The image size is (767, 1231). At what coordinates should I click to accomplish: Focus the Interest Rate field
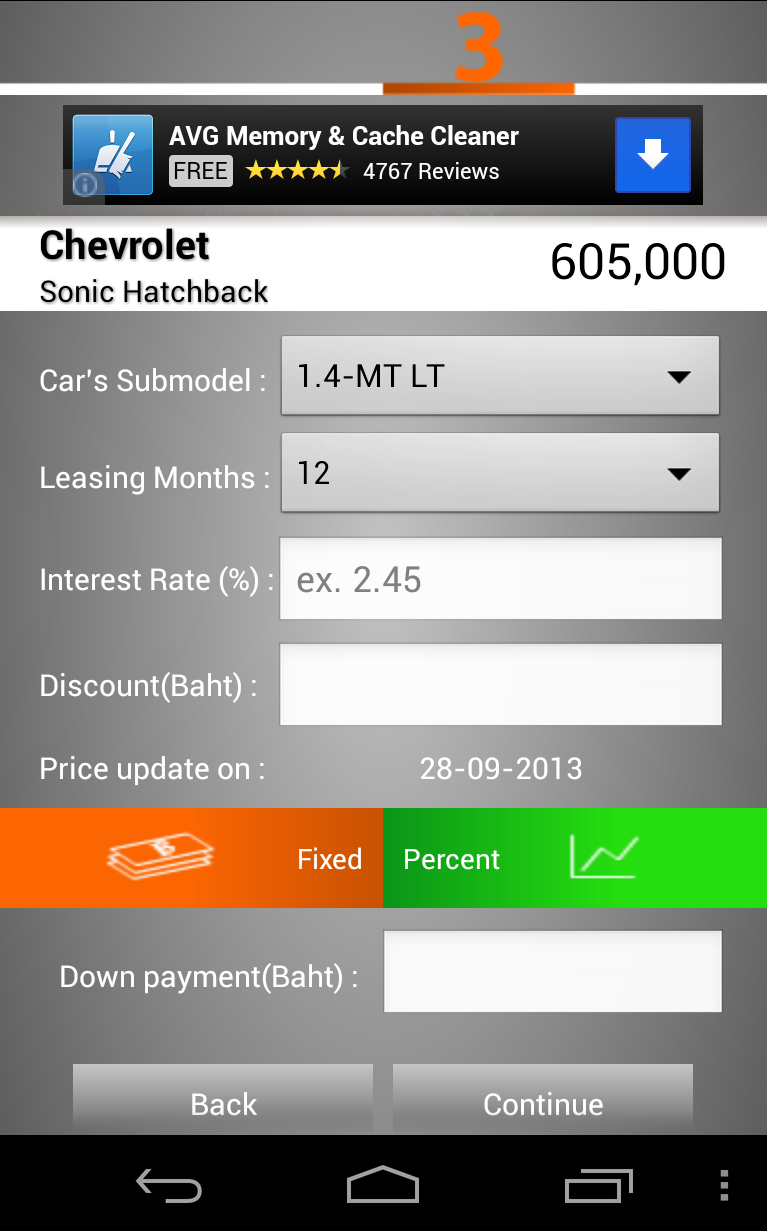click(x=500, y=579)
